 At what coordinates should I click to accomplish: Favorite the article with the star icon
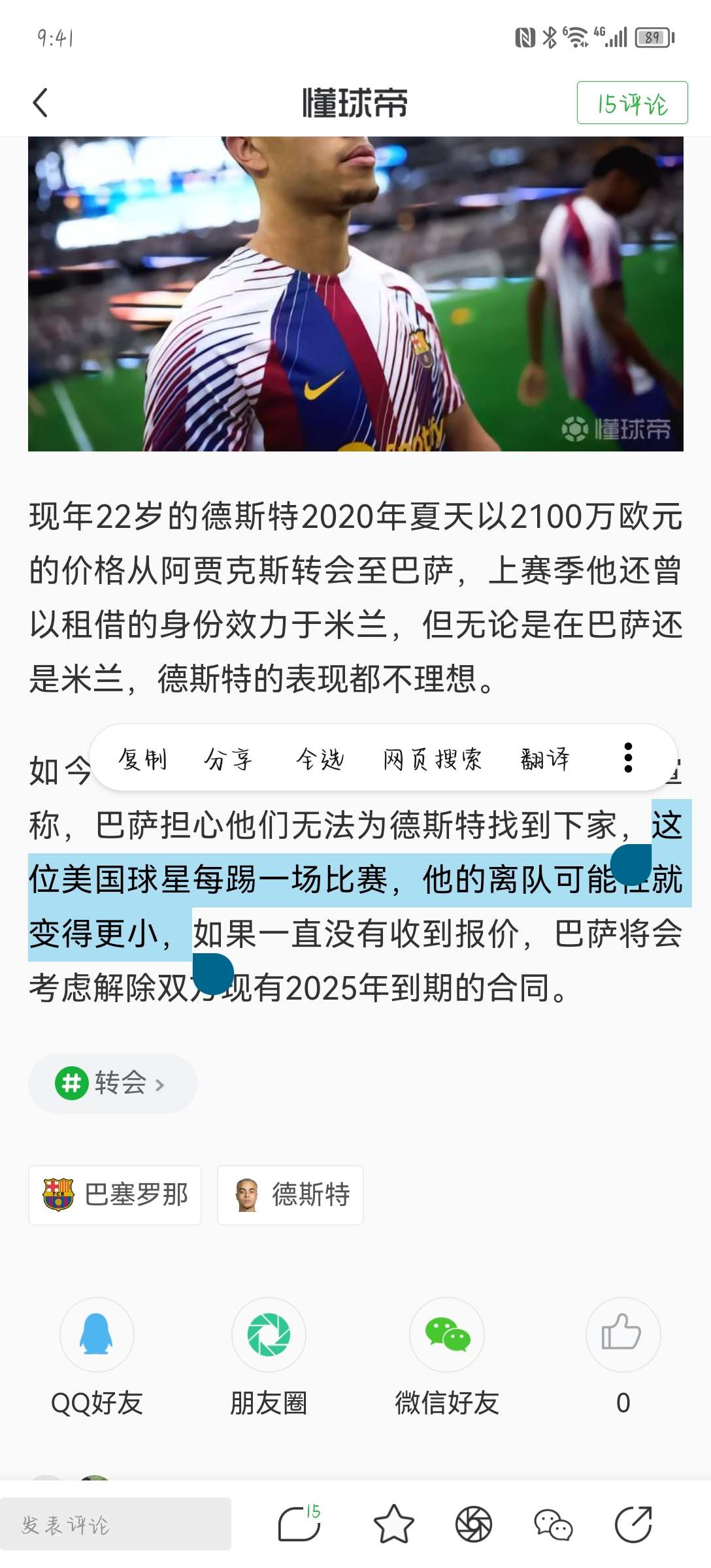click(x=393, y=1524)
